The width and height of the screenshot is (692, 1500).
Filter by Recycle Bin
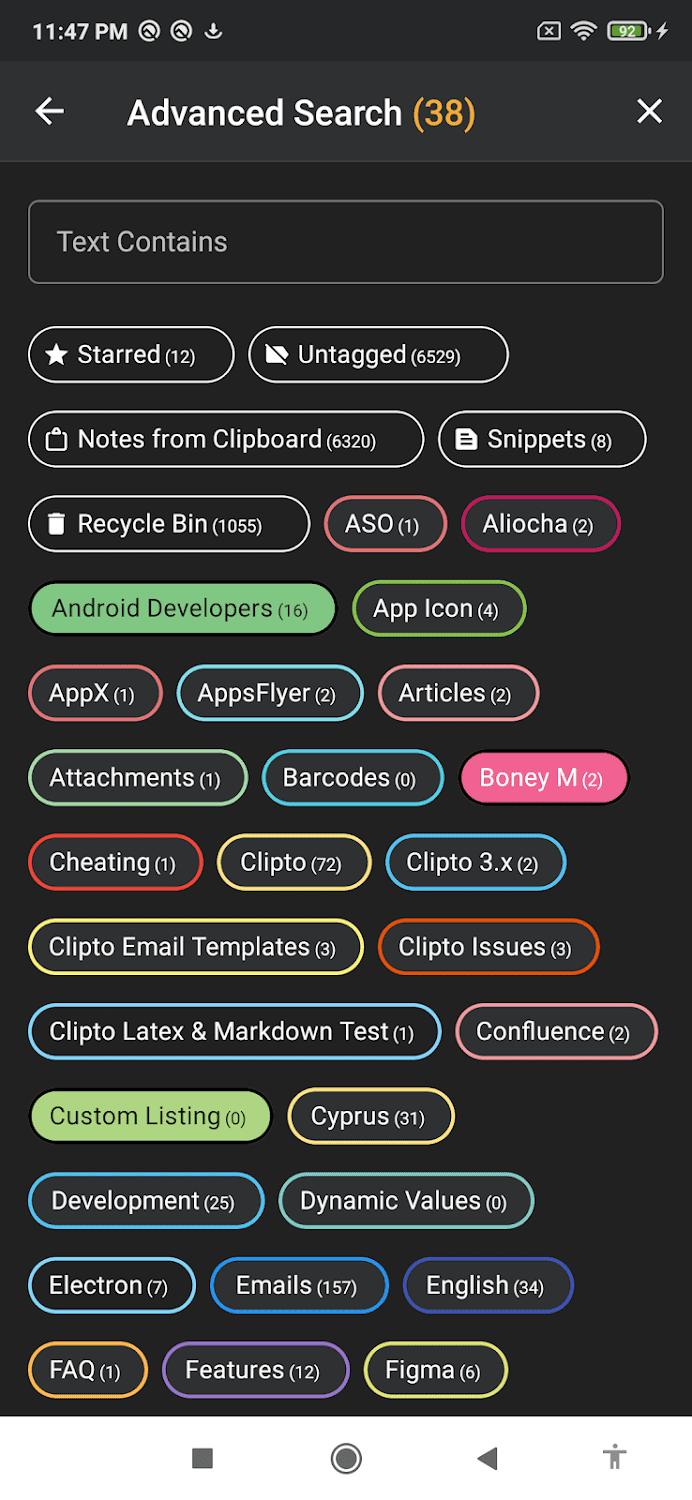[x=169, y=524]
